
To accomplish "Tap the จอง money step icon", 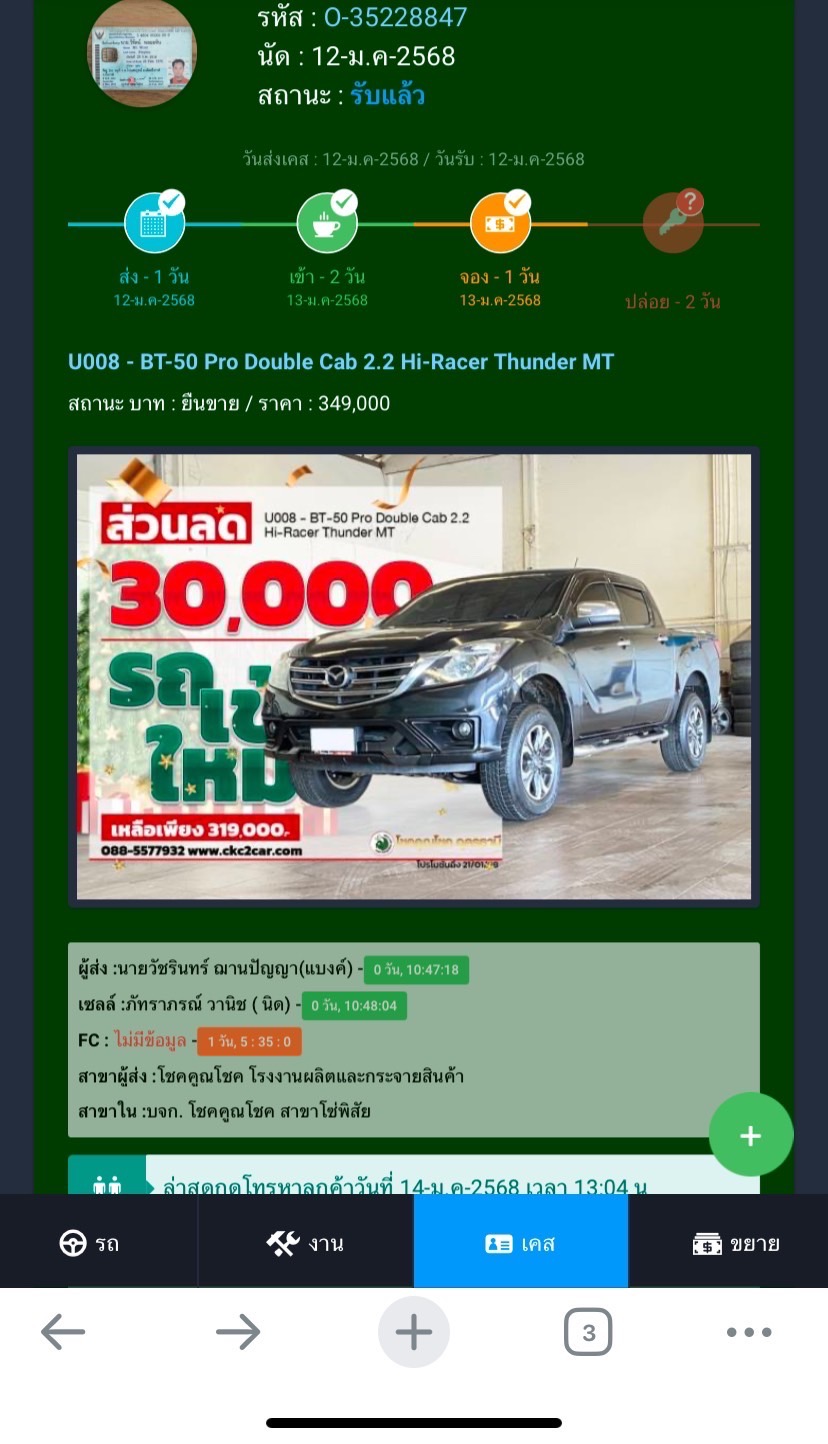I will coord(500,222).
